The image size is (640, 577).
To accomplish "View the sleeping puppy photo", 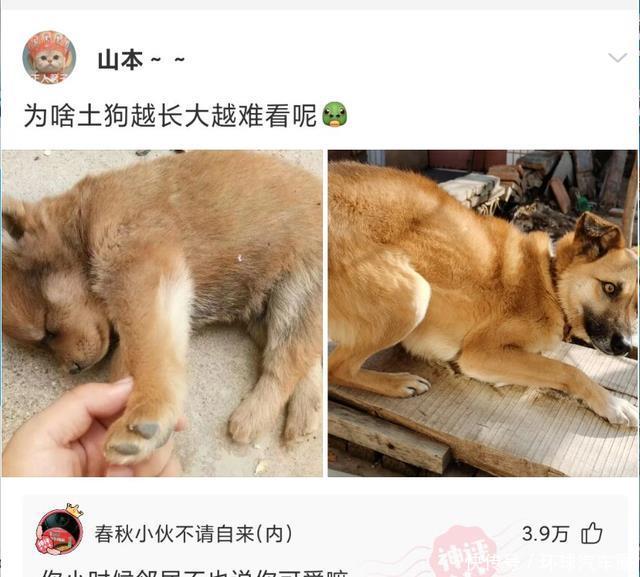I will tap(162, 313).
